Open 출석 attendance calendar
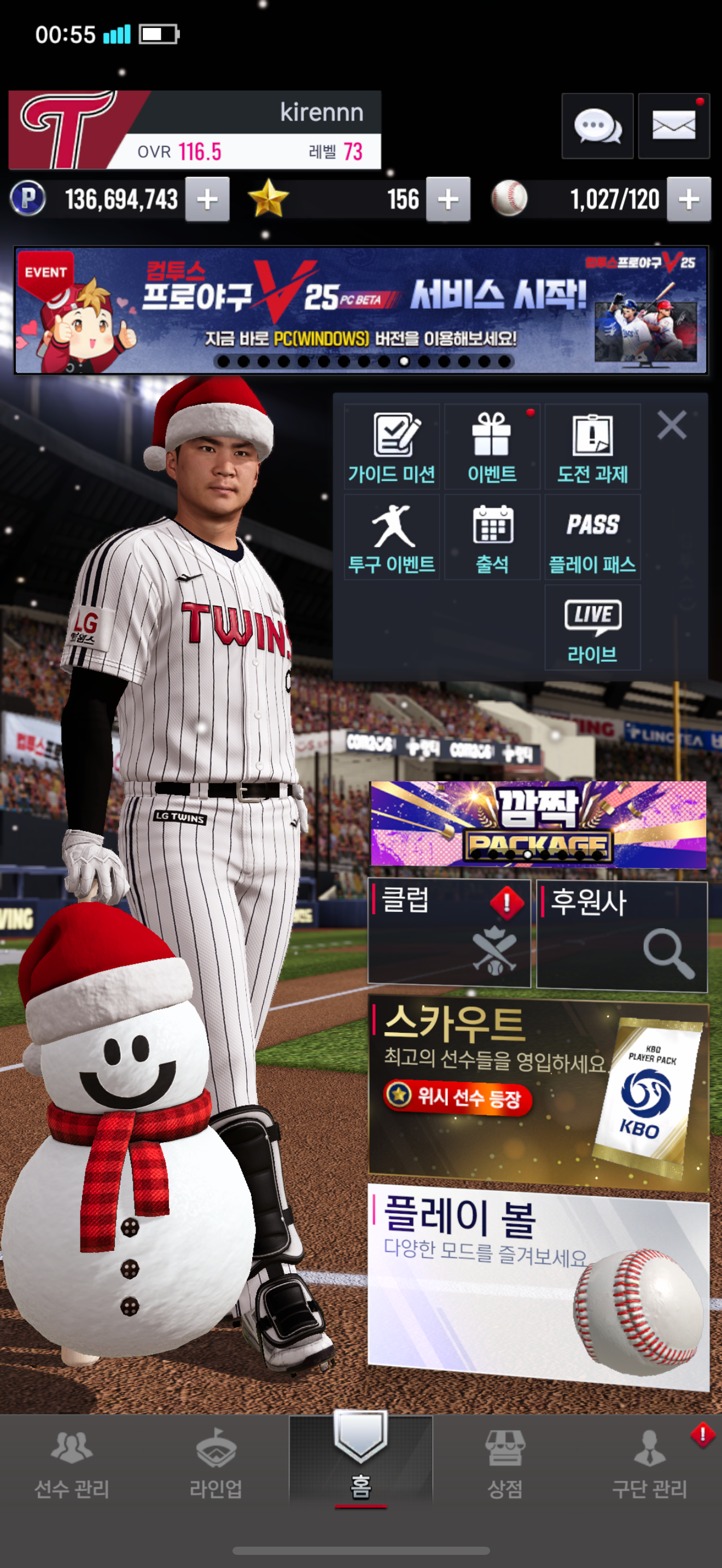This screenshot has height=1568, width=722. click(492, 537)
